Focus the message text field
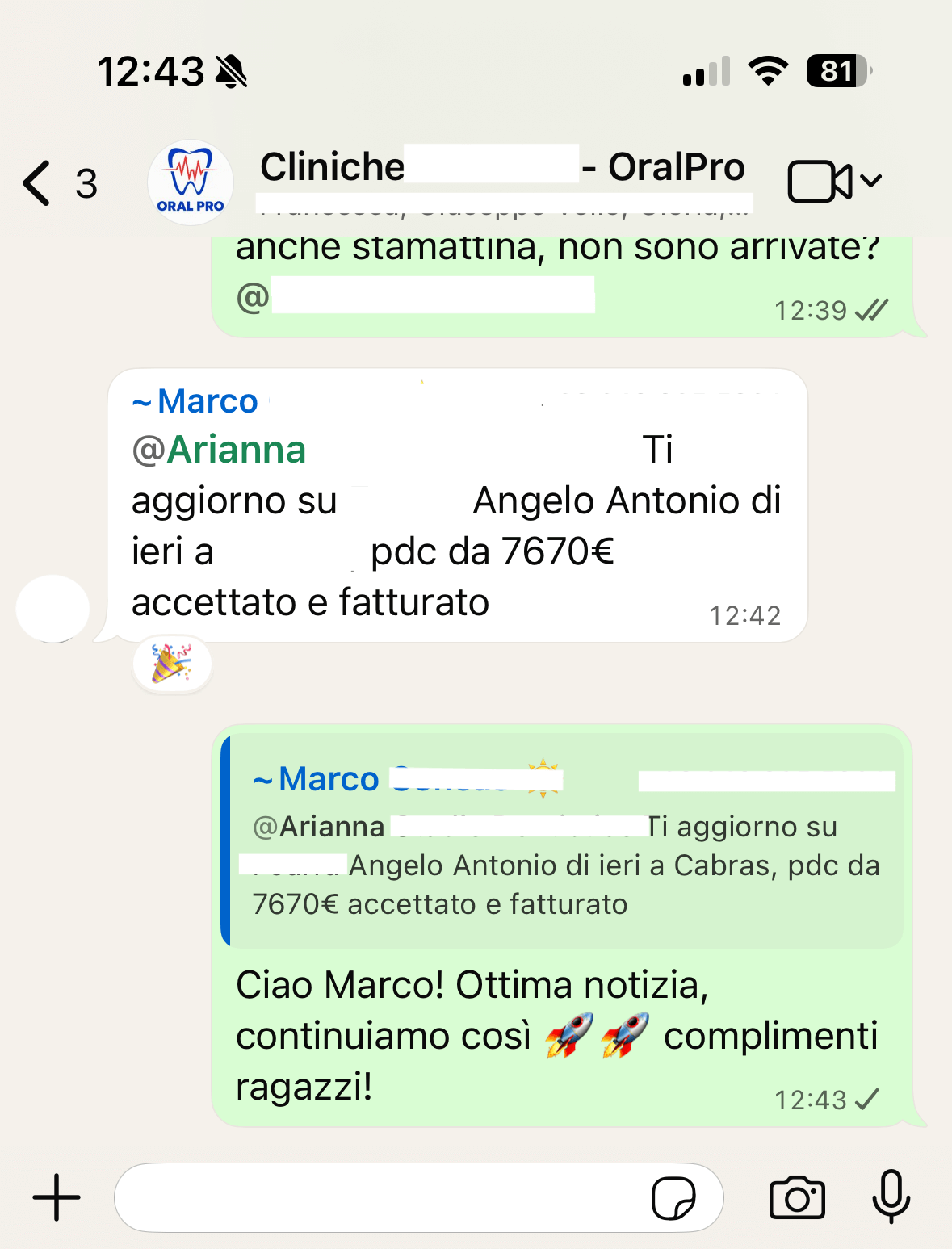This screenshot has height=1249, width=952. [380, 1197]
